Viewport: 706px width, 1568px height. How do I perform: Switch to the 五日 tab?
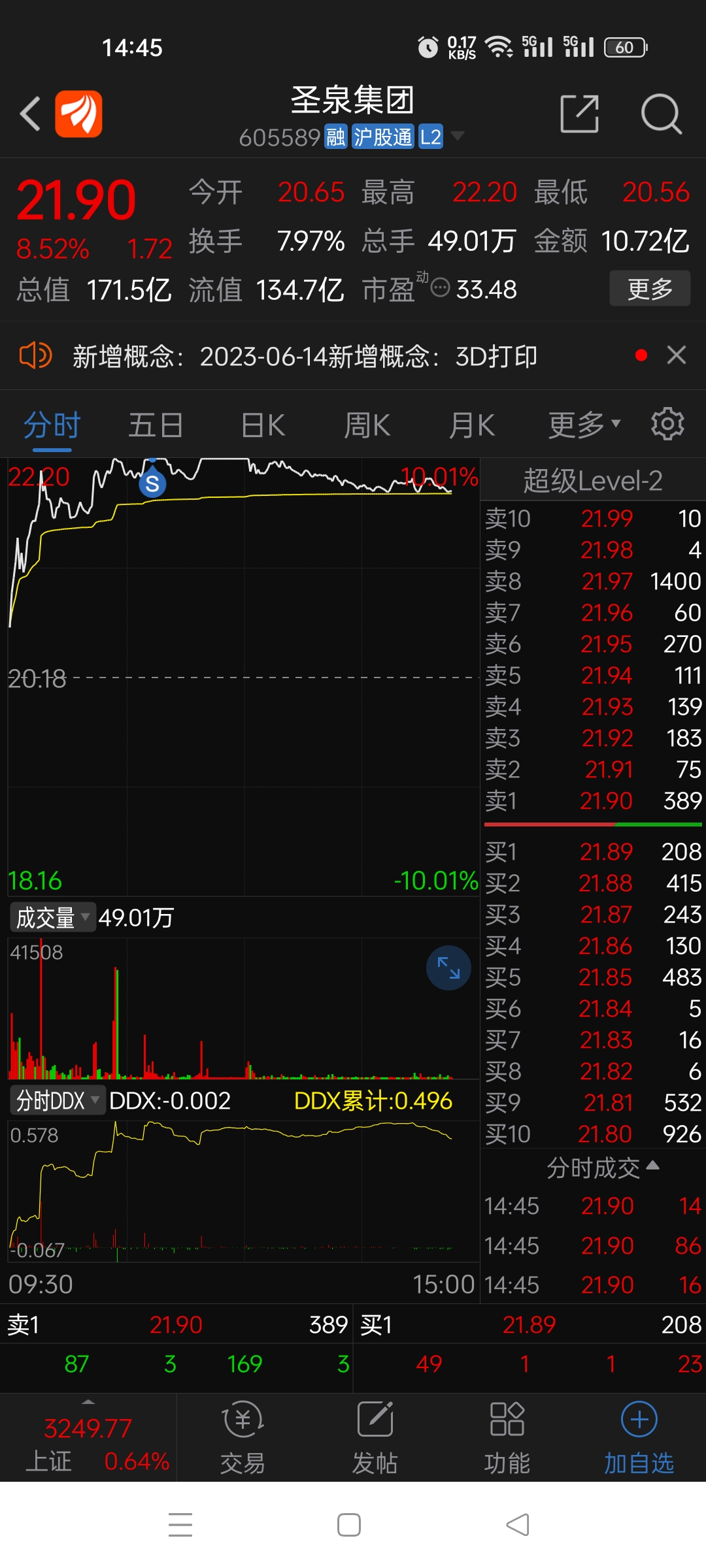pyautogui.click(x=156, y=423)
